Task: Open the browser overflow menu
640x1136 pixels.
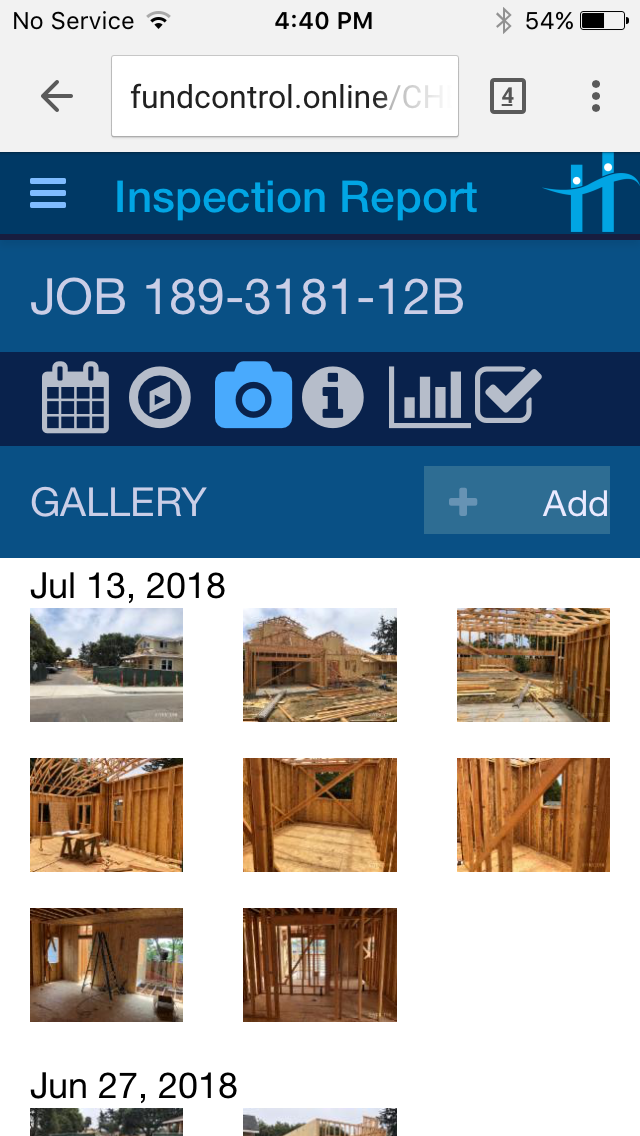Action: pos(596,96)
